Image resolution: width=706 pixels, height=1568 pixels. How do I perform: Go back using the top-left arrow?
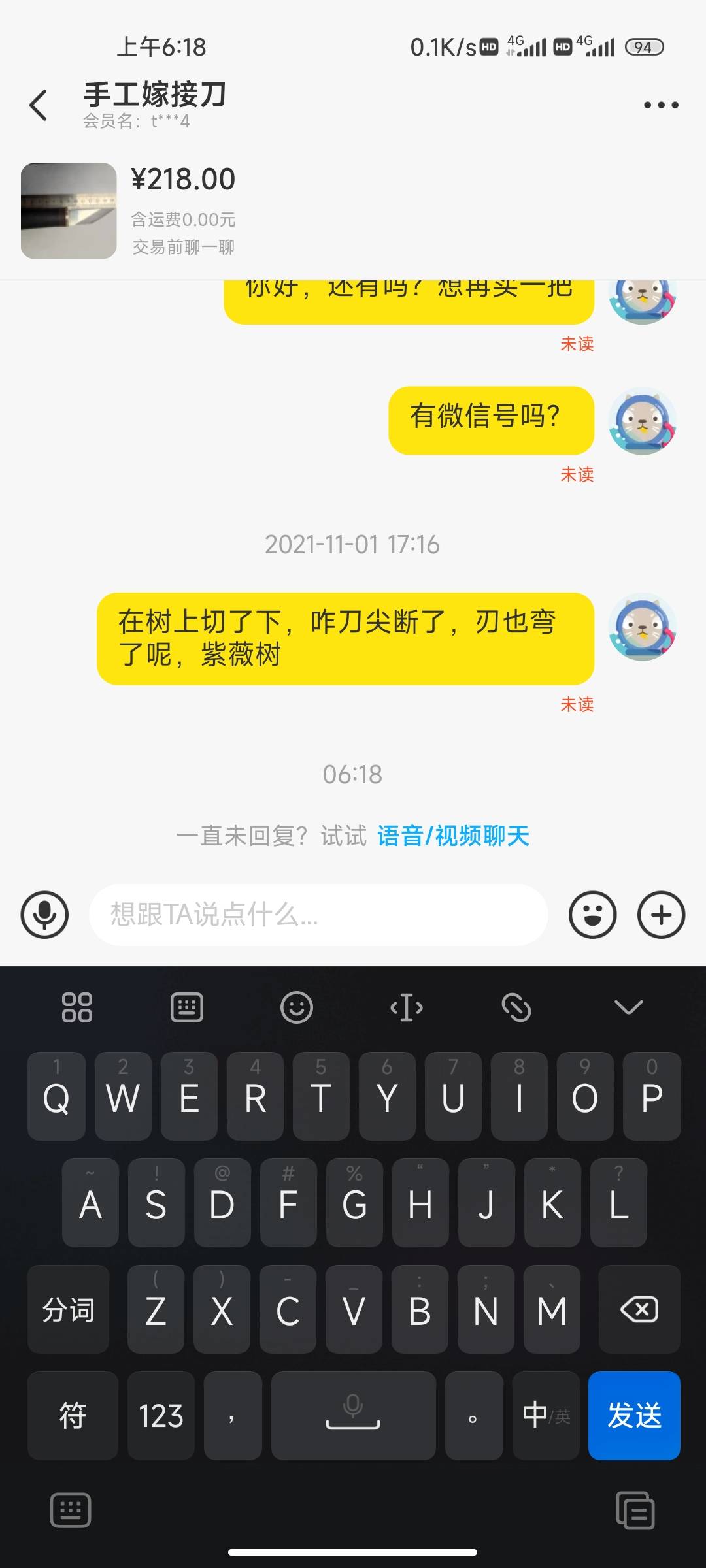[39, 105]
